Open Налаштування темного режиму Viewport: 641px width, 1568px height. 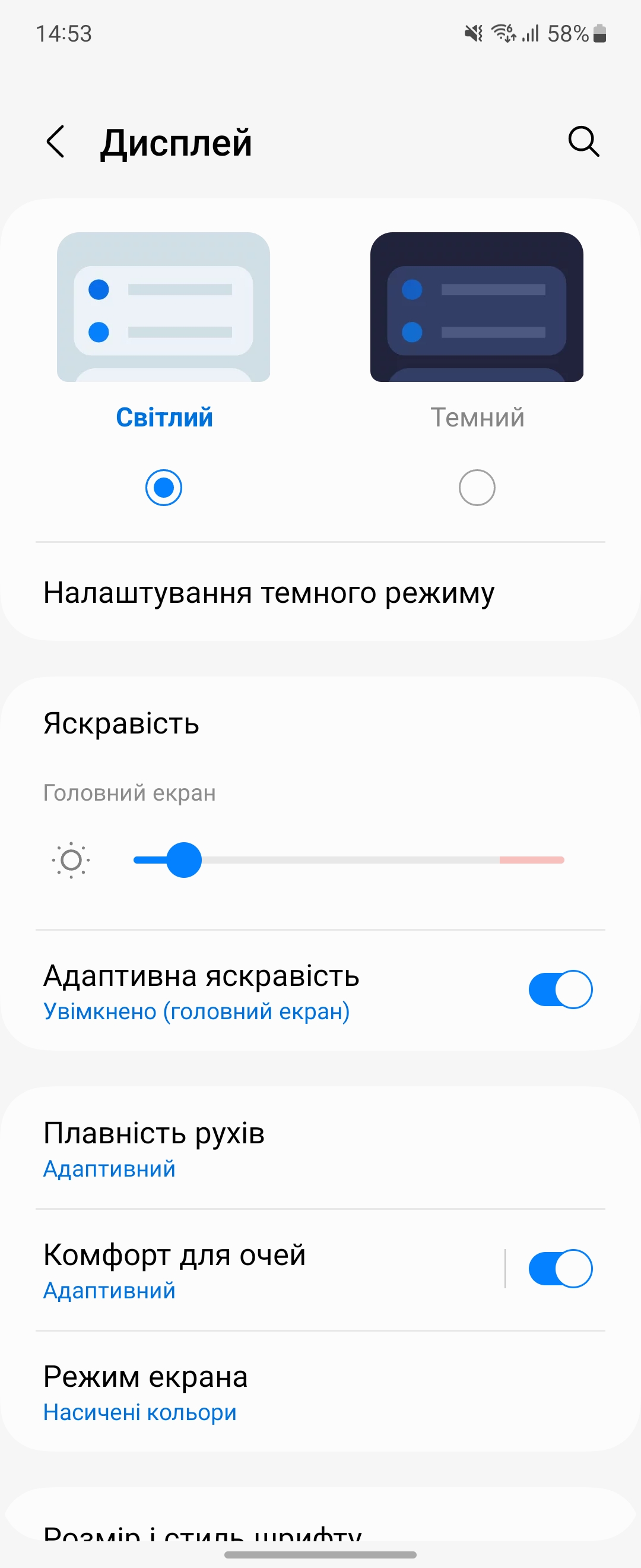(x=268, y=593)
